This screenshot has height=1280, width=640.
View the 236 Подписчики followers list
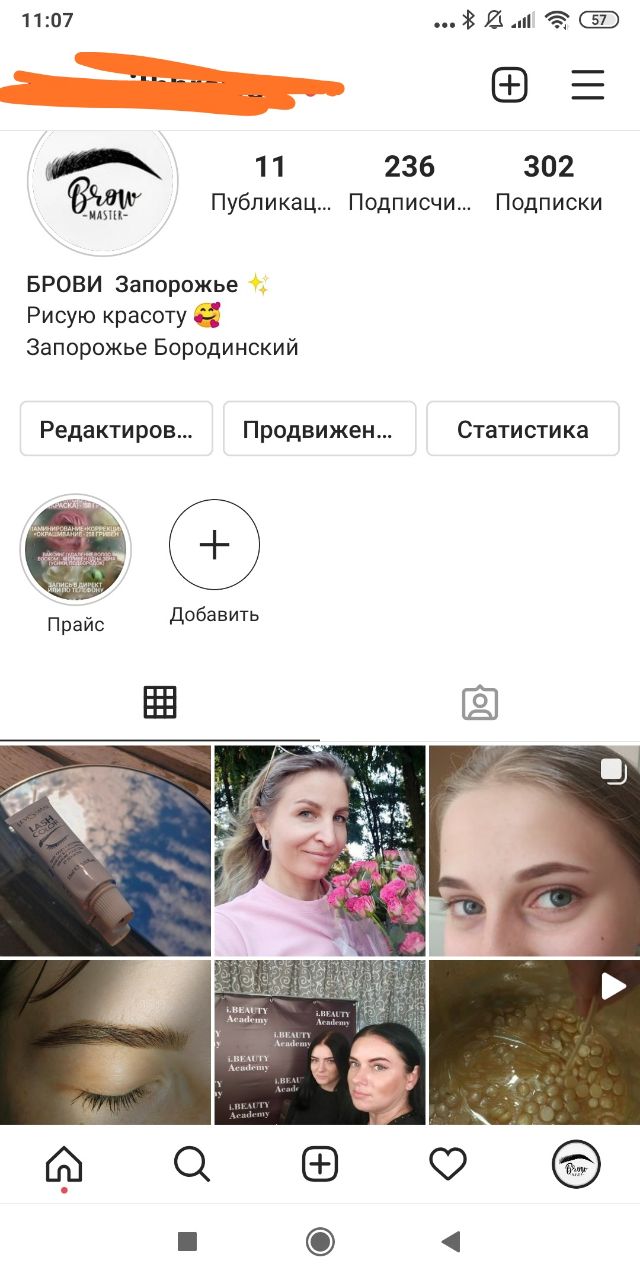pos(410,181)
